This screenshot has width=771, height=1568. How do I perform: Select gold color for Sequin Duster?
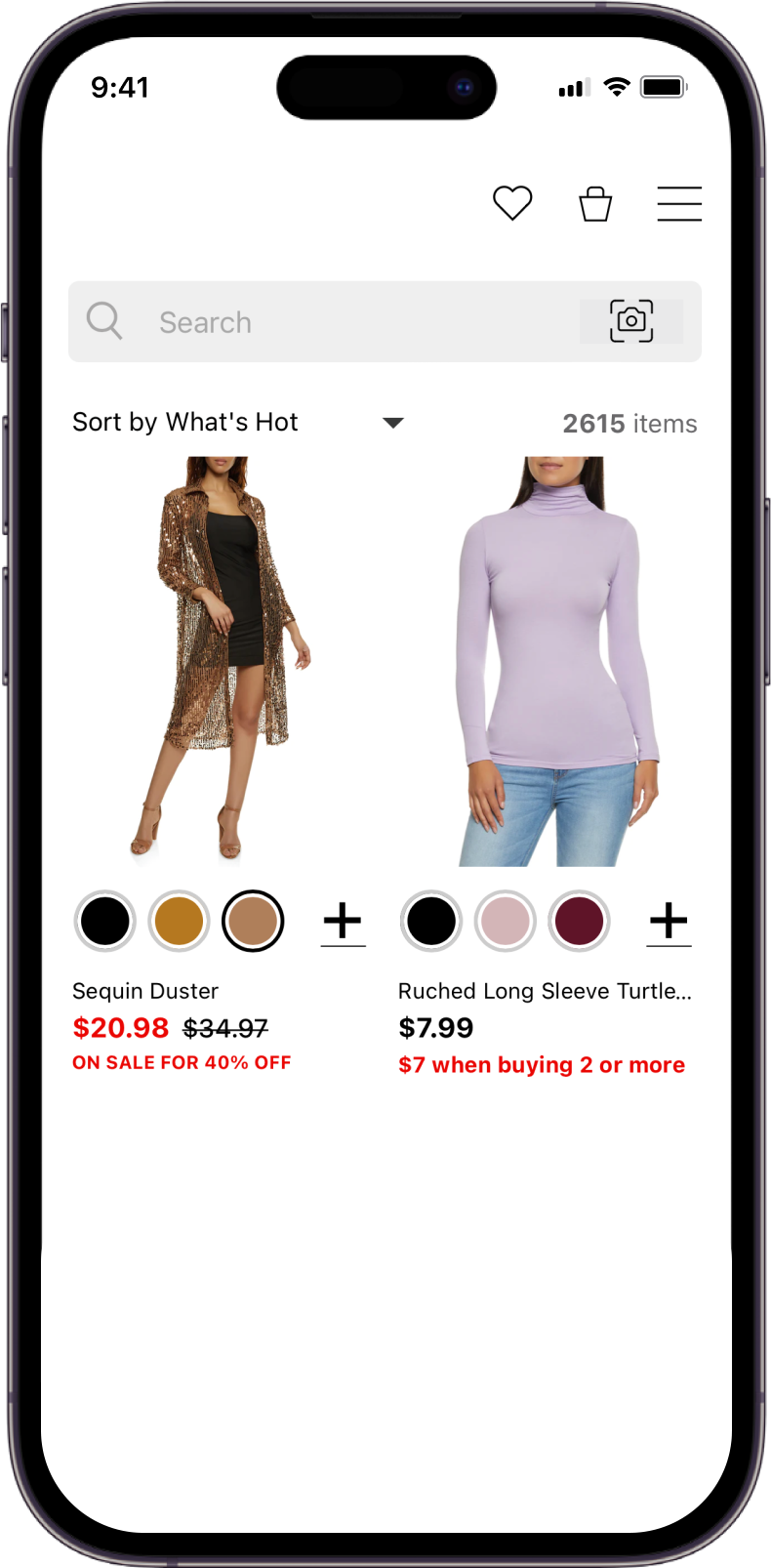click(x=180, y=921)
